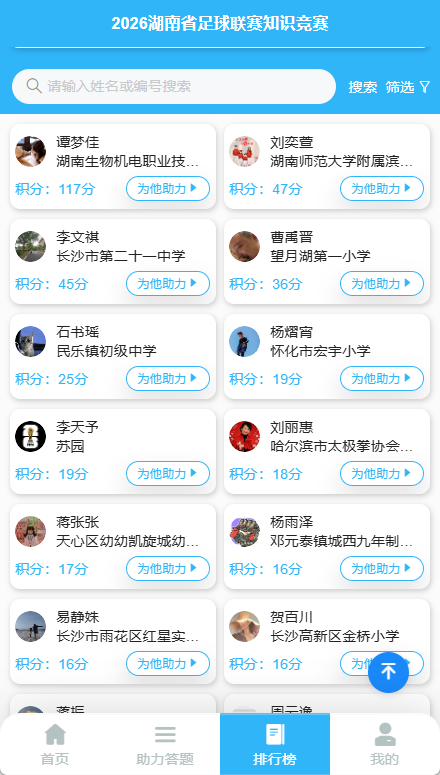Open the 我的 tab
This screenshot has height=775, width=440.
tap(385, 744)
